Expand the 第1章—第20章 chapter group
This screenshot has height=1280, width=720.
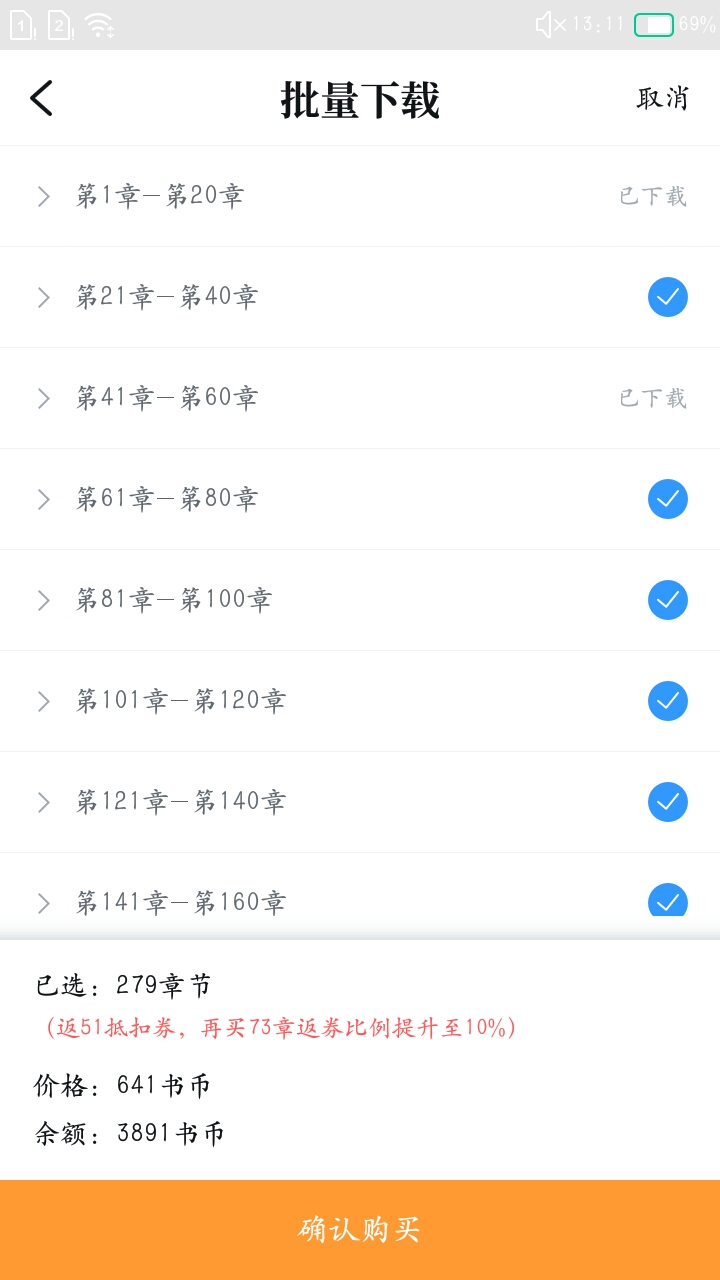click(44, 196)
